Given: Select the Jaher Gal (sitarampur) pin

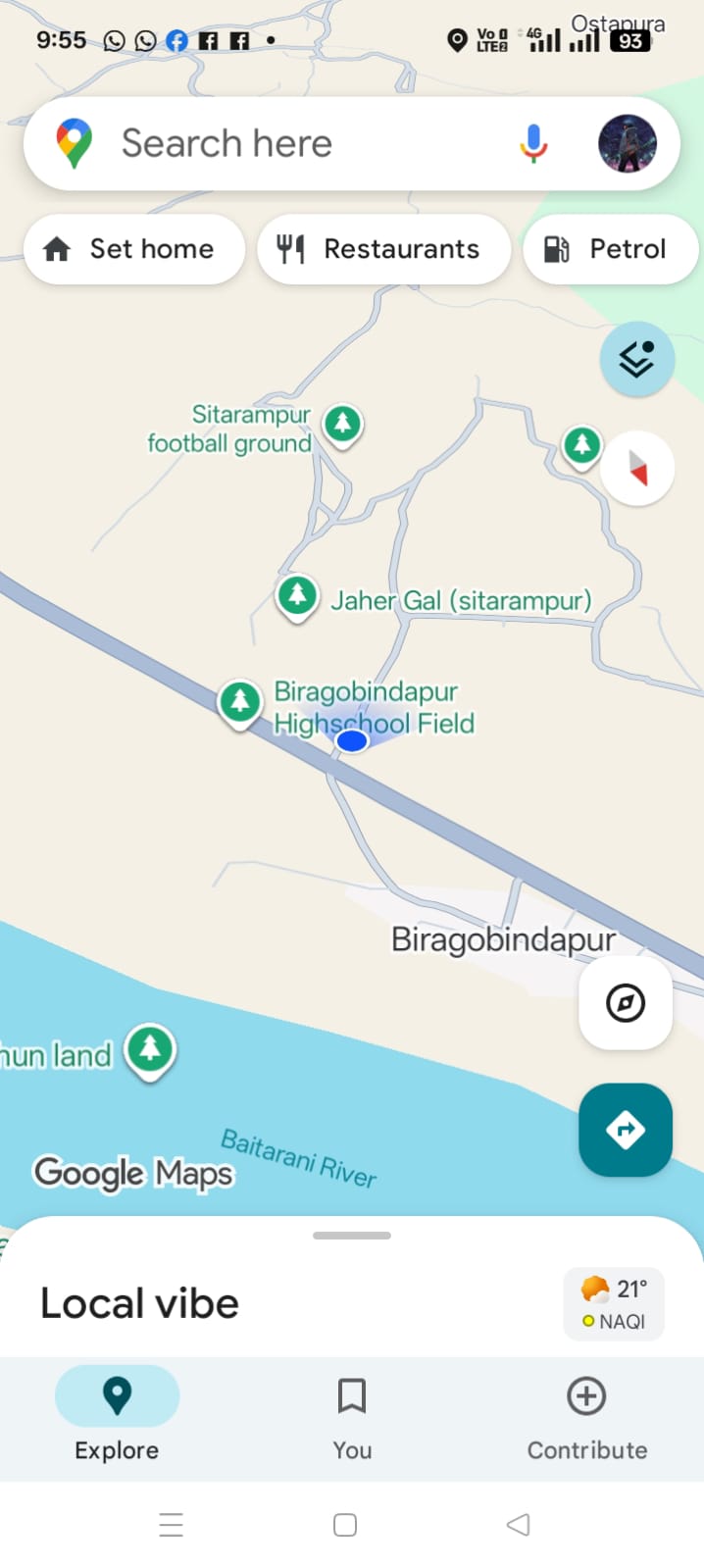Looking at the screenshot, I should (x=297, y=595).
